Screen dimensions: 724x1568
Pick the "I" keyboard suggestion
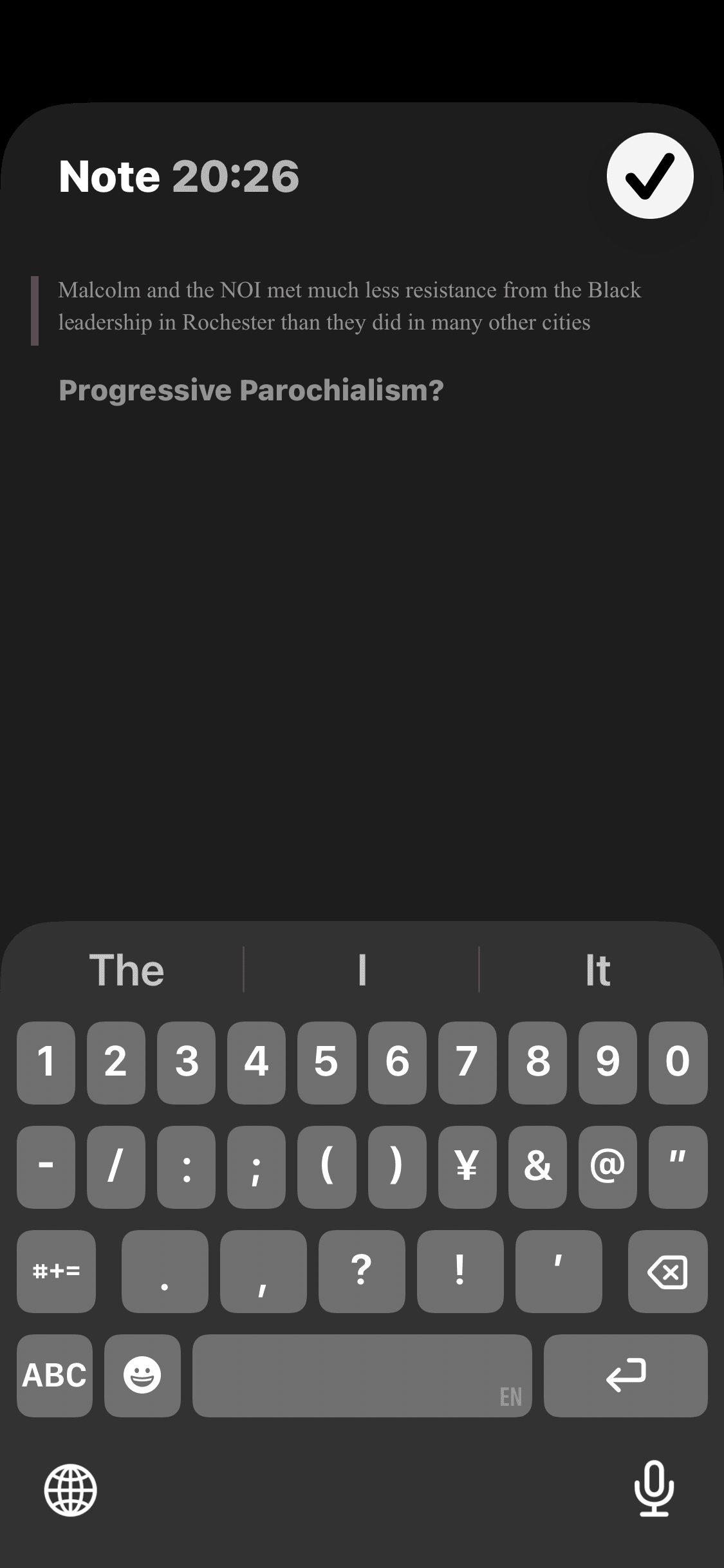point(362,970)
